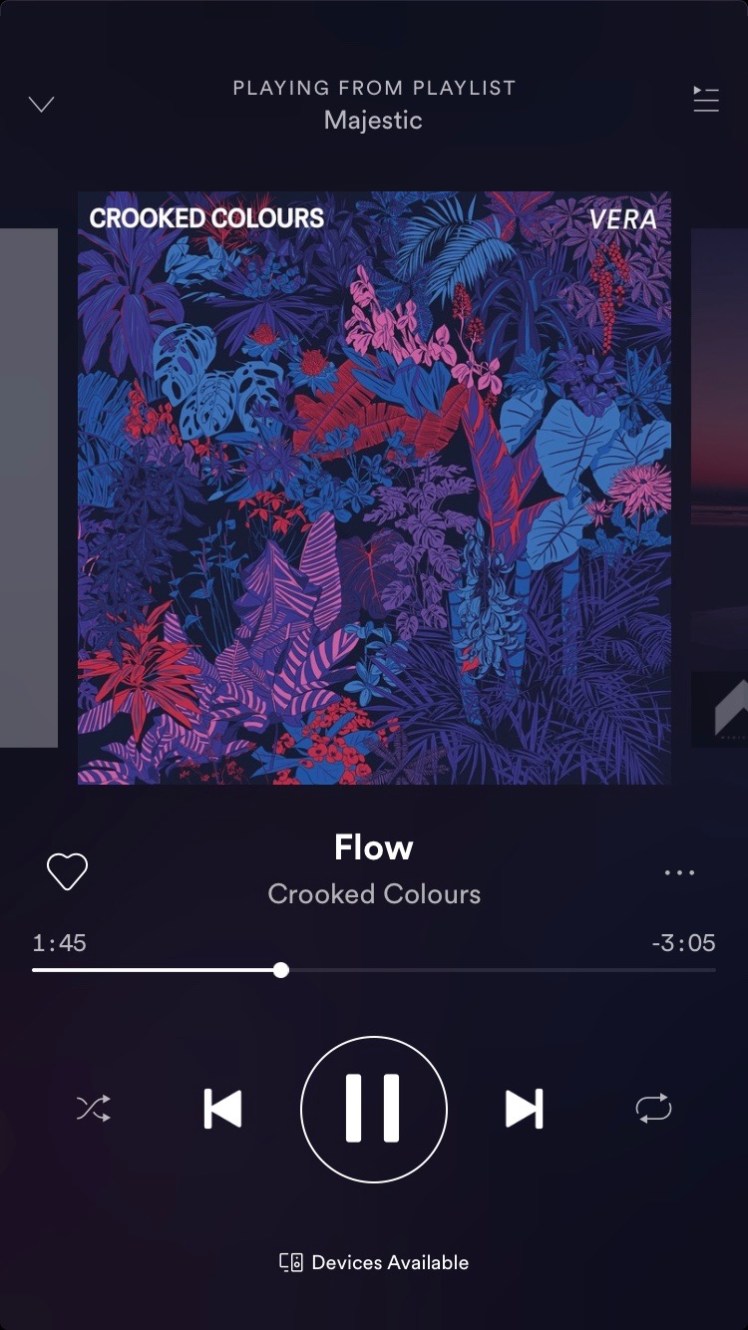Like the song Flow
This screenshot has width=748, height=1330.
click(67, 872)
